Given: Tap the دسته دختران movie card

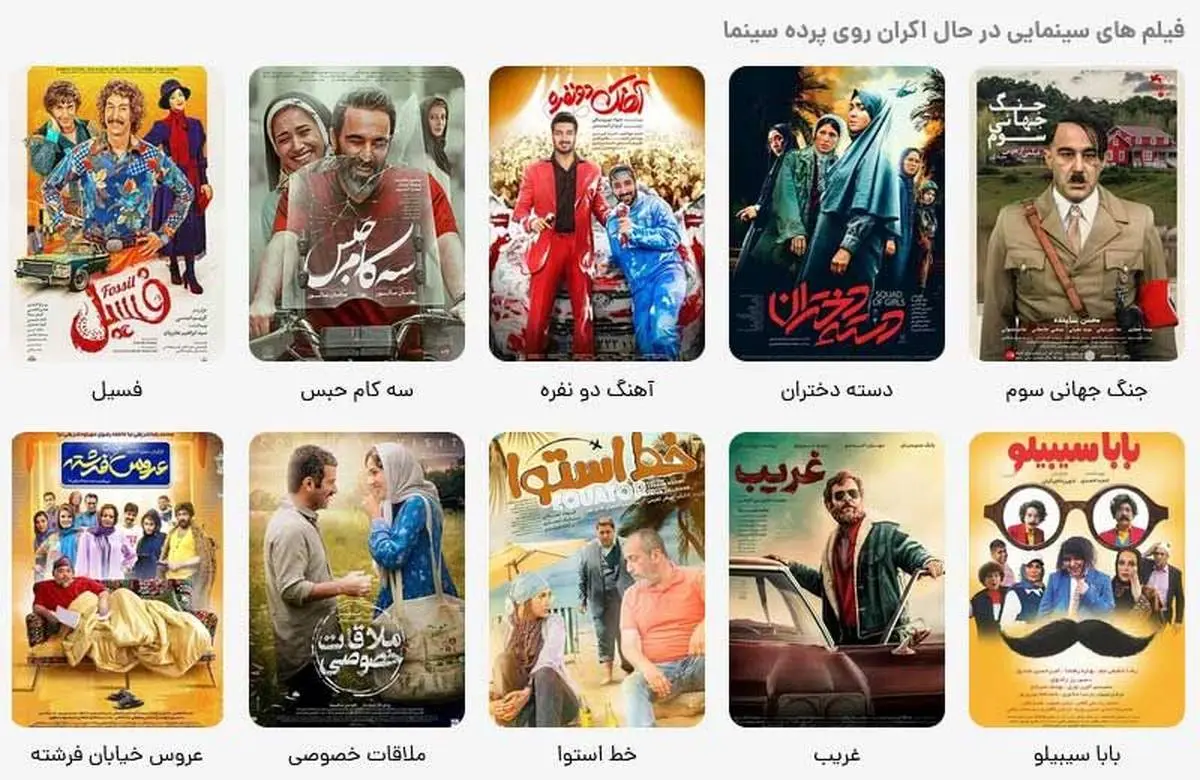Looking at the screenshot, I should tap(837, 213).
